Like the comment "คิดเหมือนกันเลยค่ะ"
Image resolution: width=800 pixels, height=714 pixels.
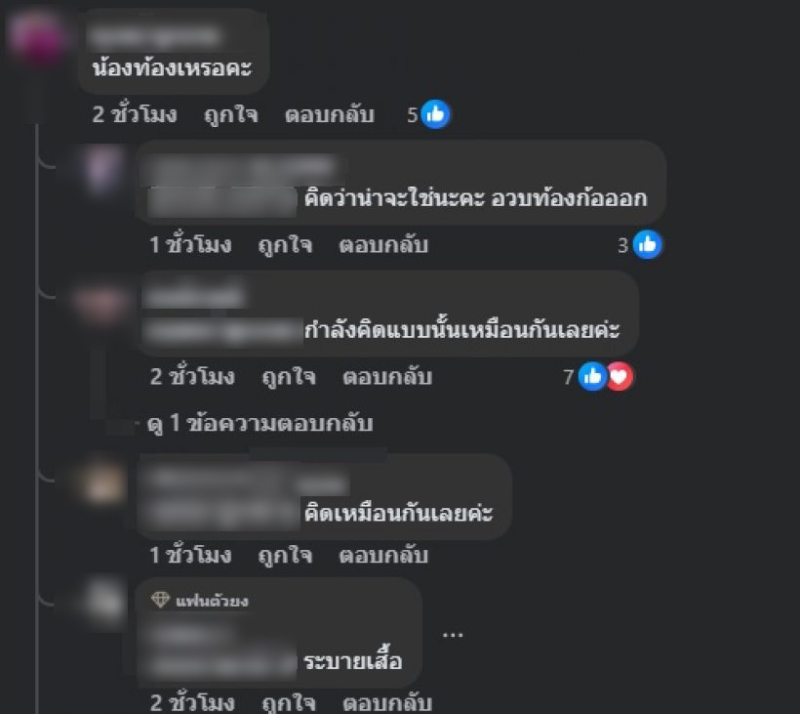point(285,554)
